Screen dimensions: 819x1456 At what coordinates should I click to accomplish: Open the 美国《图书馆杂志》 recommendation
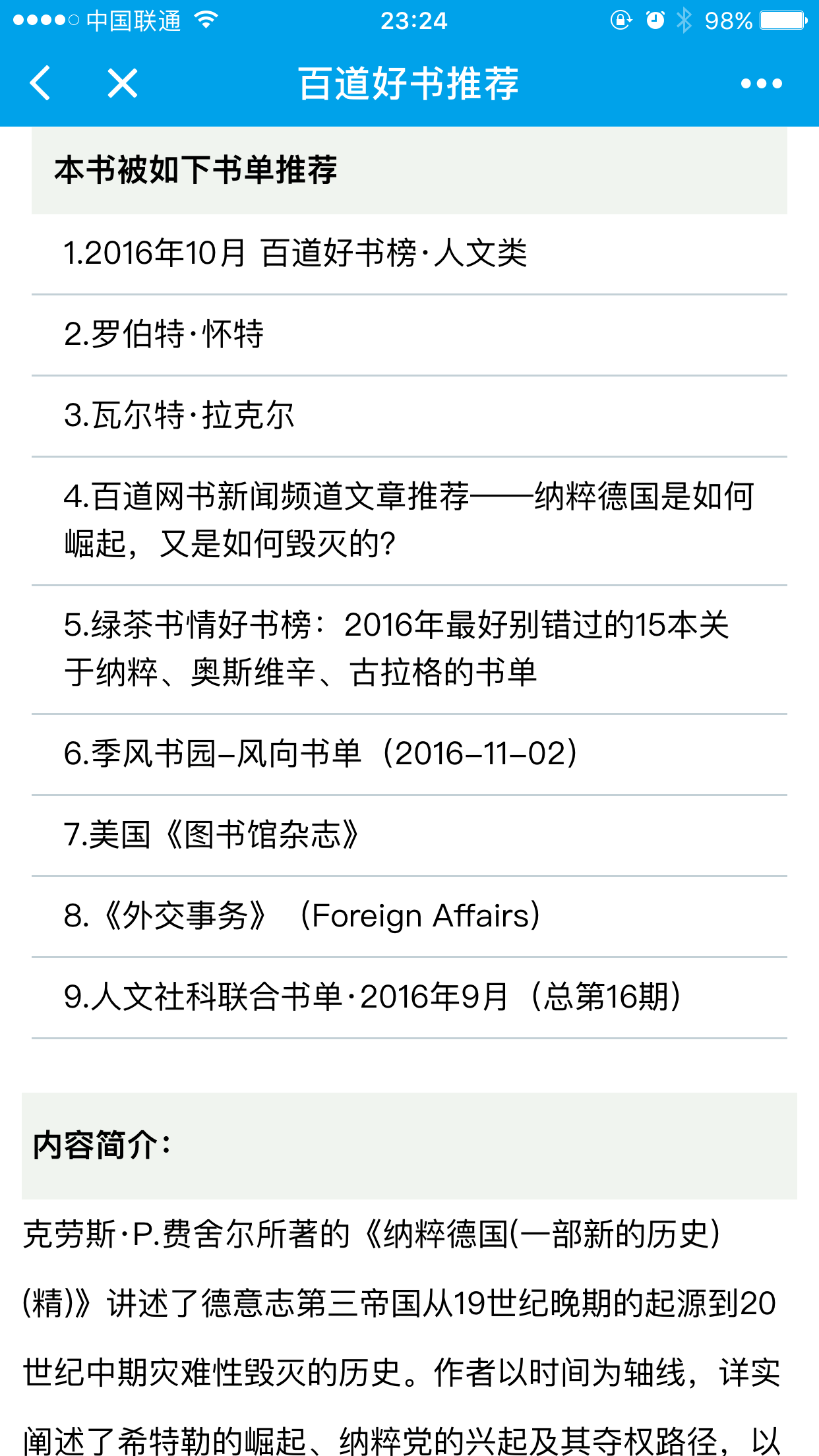[212, 835]
